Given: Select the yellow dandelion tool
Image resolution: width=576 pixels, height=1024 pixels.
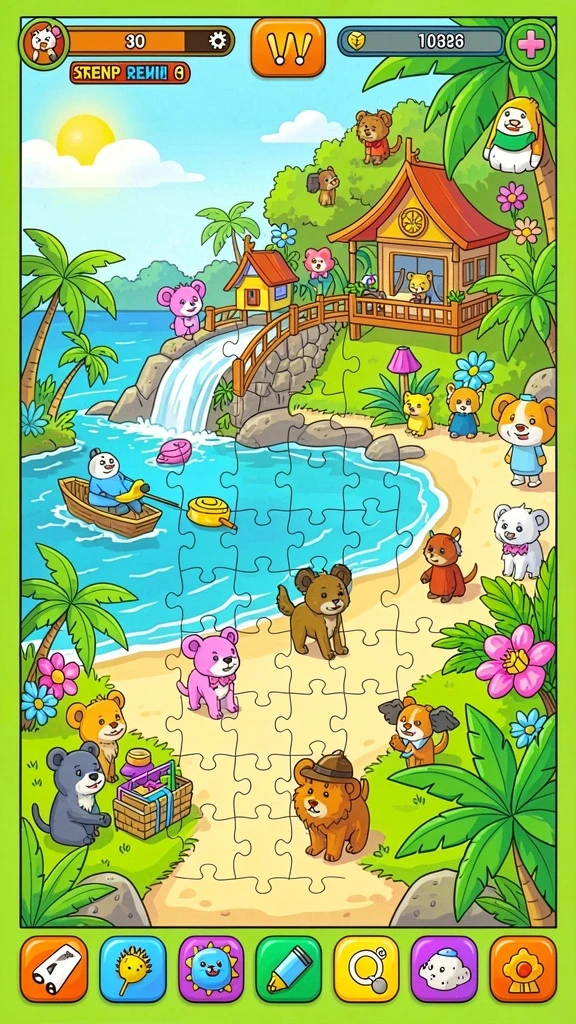Looking at the screenshot, I should [133, 969].
